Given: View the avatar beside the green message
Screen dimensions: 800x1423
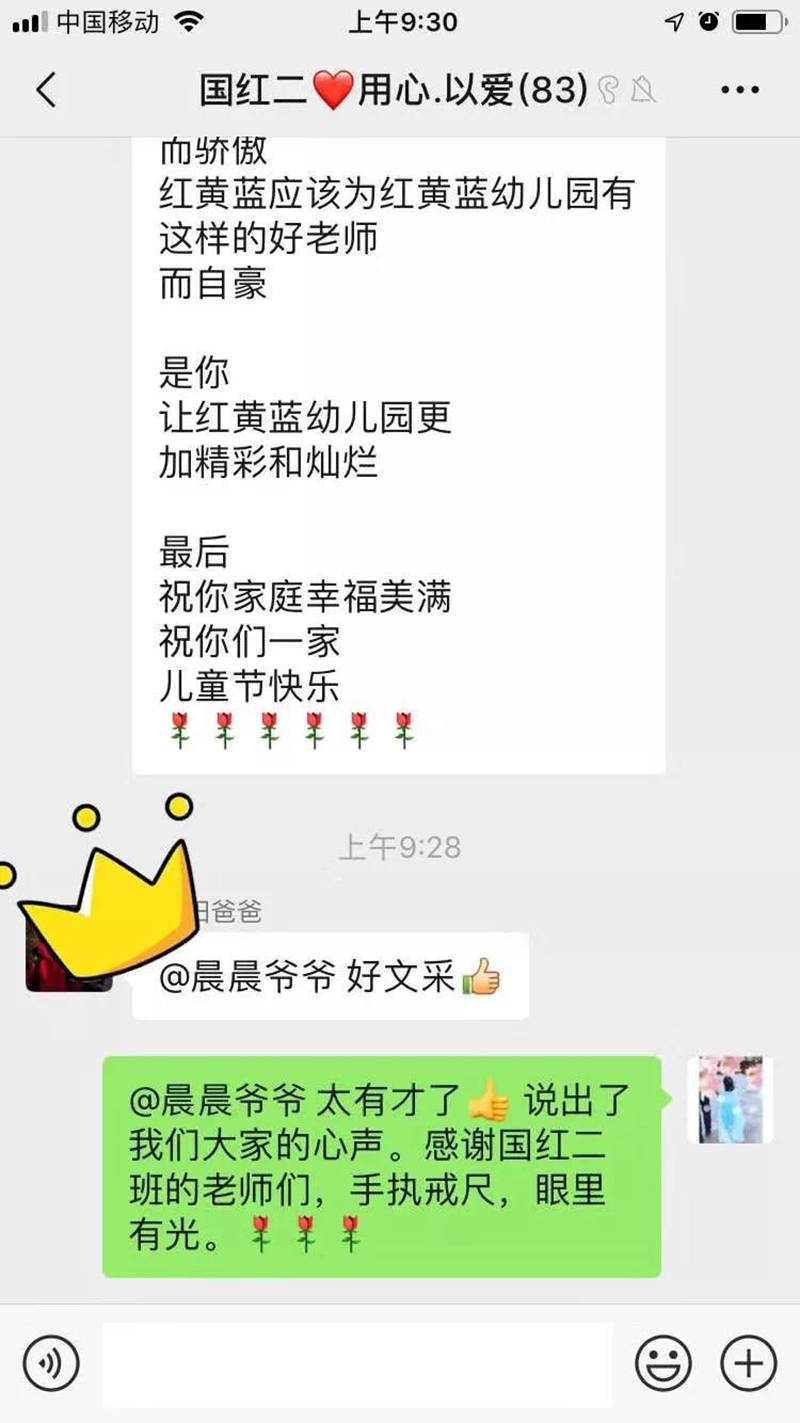Looking at the screenshot, I should coord(731,1099).
